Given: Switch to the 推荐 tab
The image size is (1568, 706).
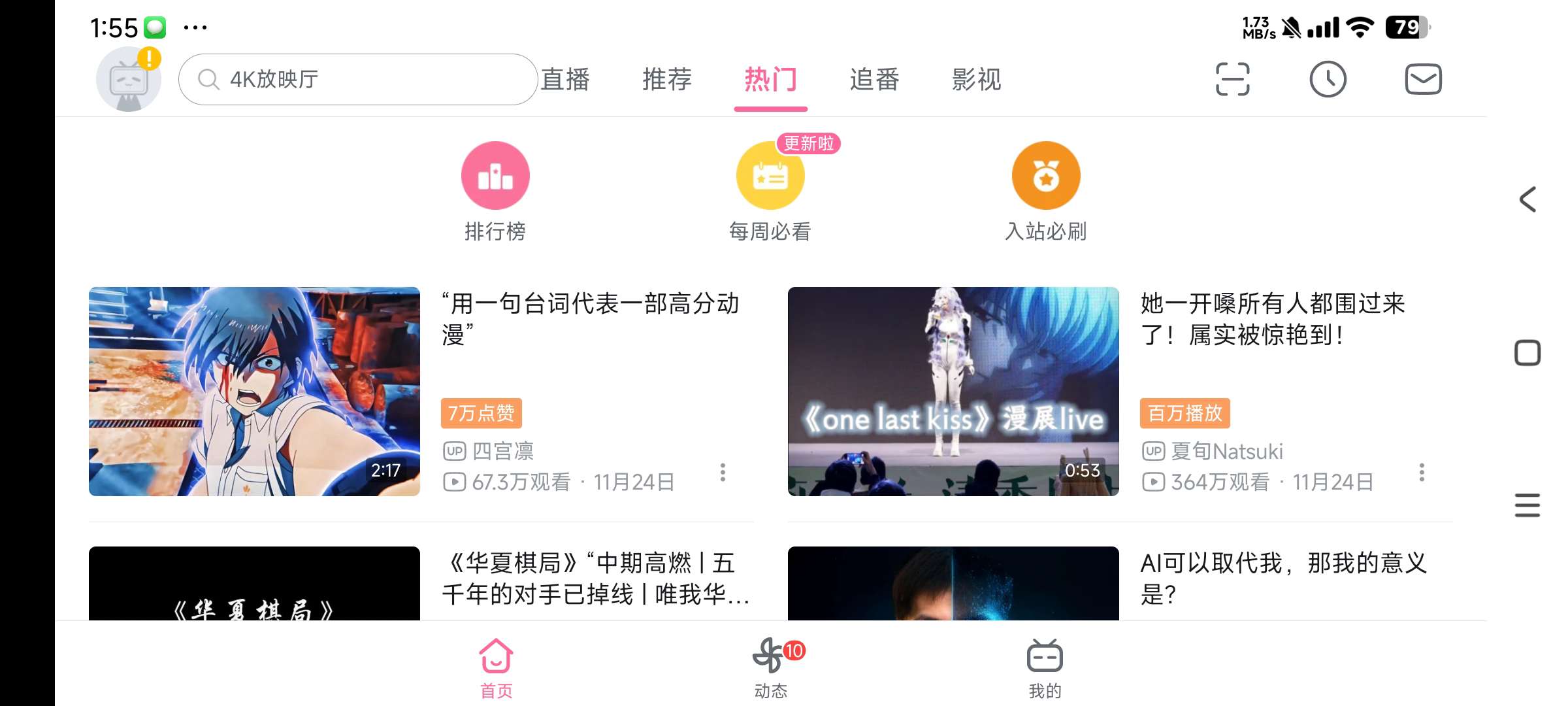Looking at the screenshot, I should click(667, 80).
